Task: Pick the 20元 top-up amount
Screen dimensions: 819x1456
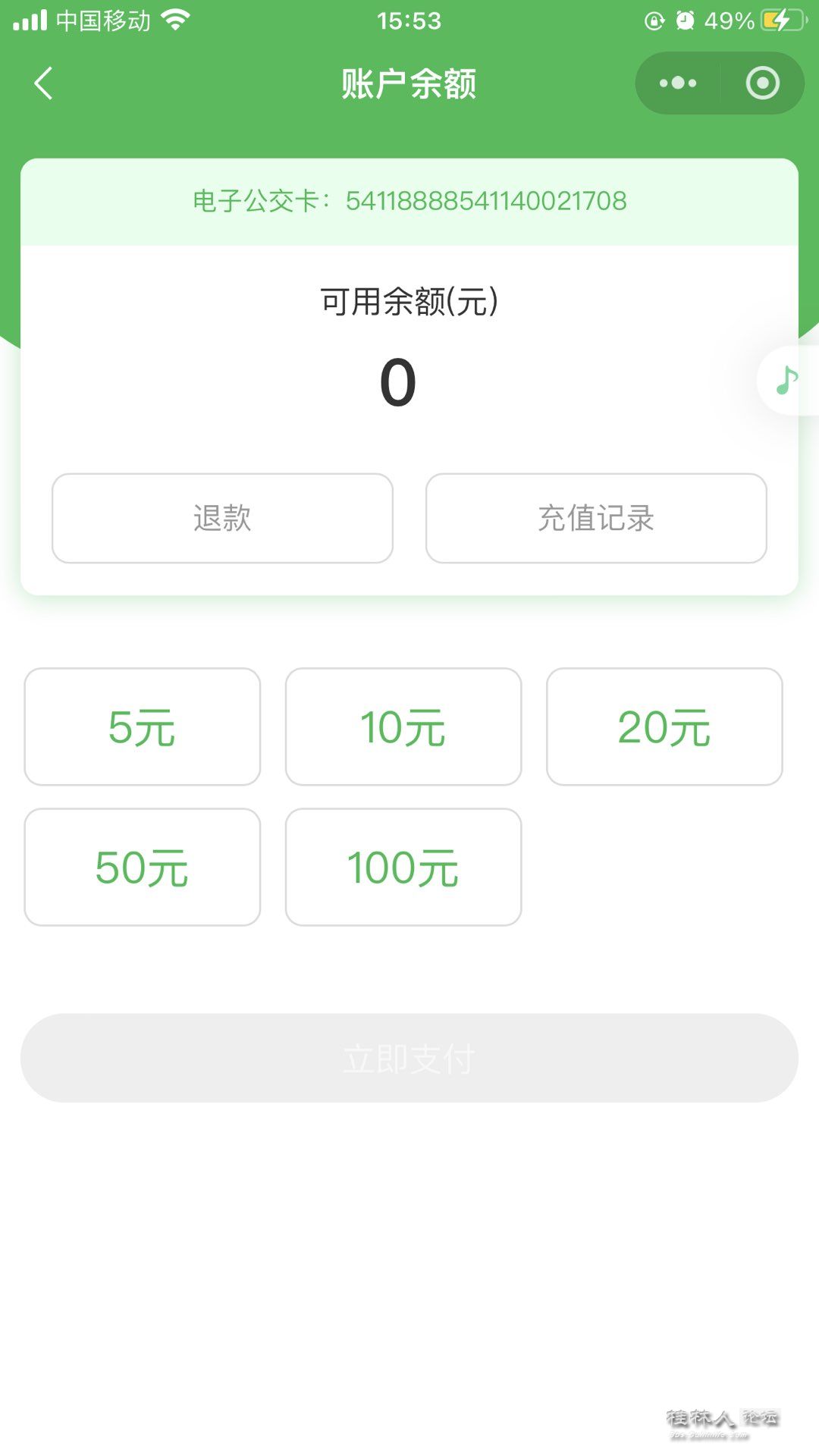Action: point(664,726)
